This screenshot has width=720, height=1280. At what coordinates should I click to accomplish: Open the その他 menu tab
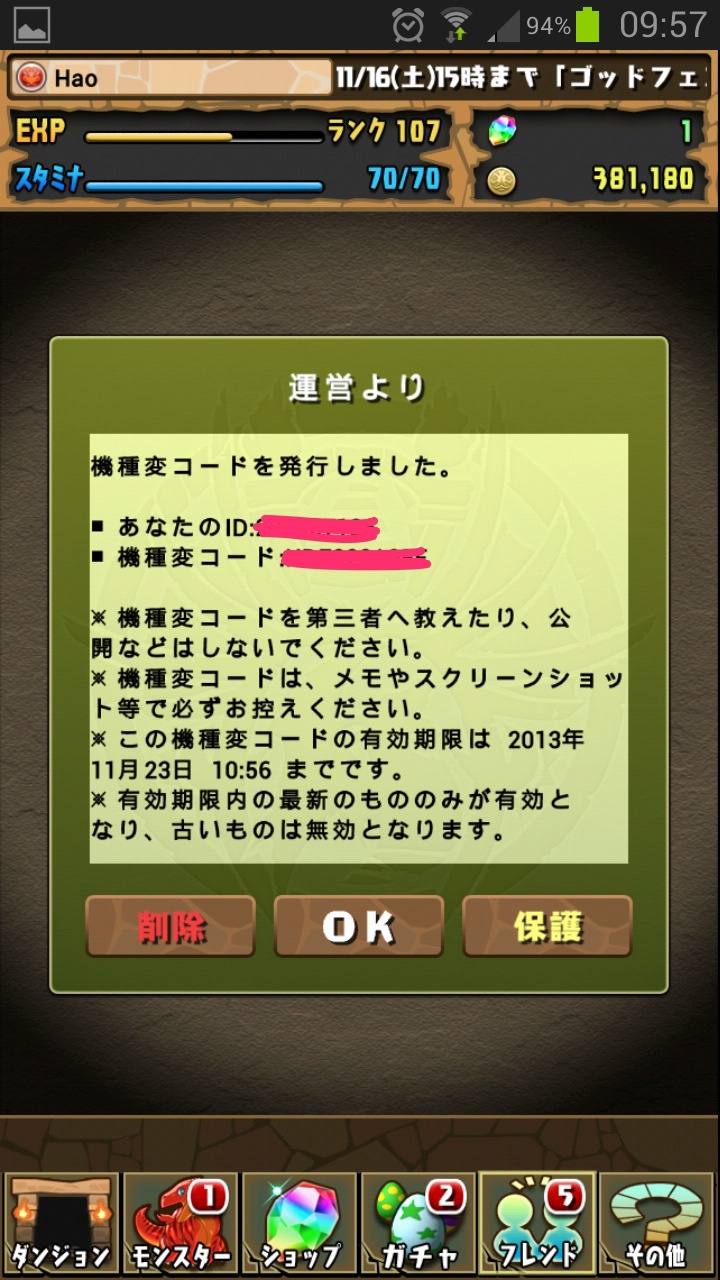[x=658, y=1223]
